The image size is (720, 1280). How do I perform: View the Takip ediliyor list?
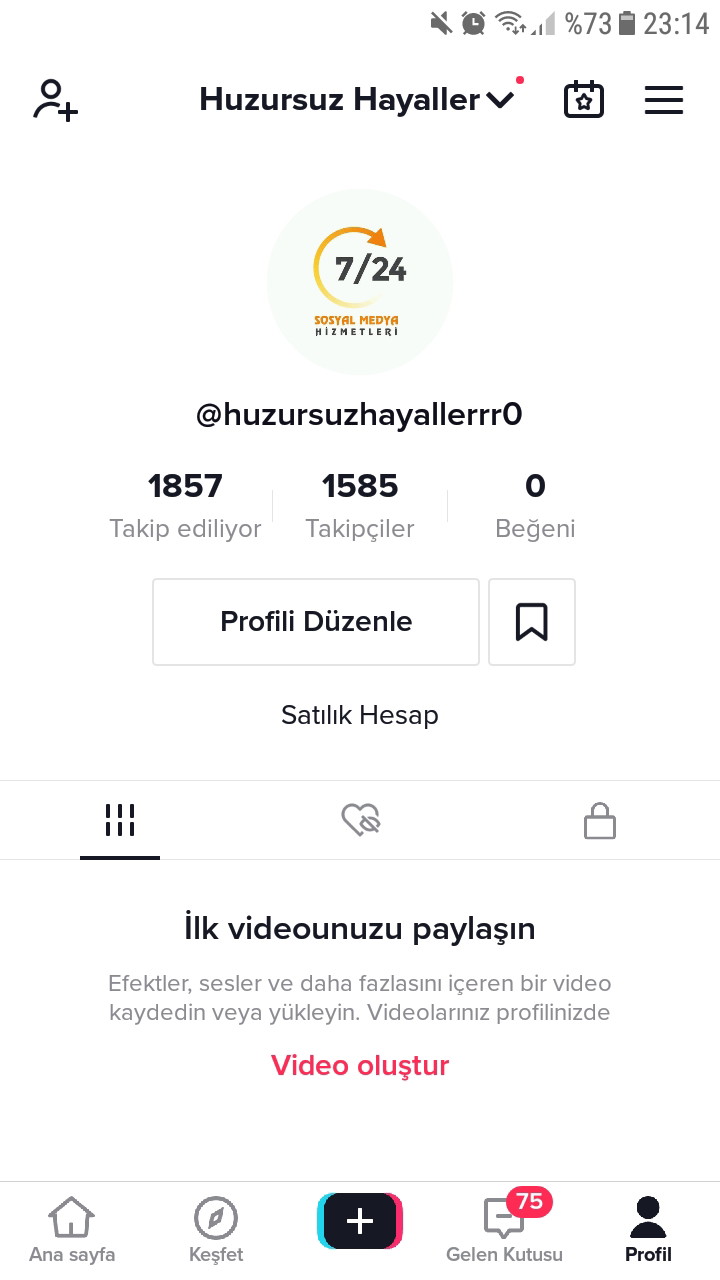pyautogui.click(x=185, y=506)
